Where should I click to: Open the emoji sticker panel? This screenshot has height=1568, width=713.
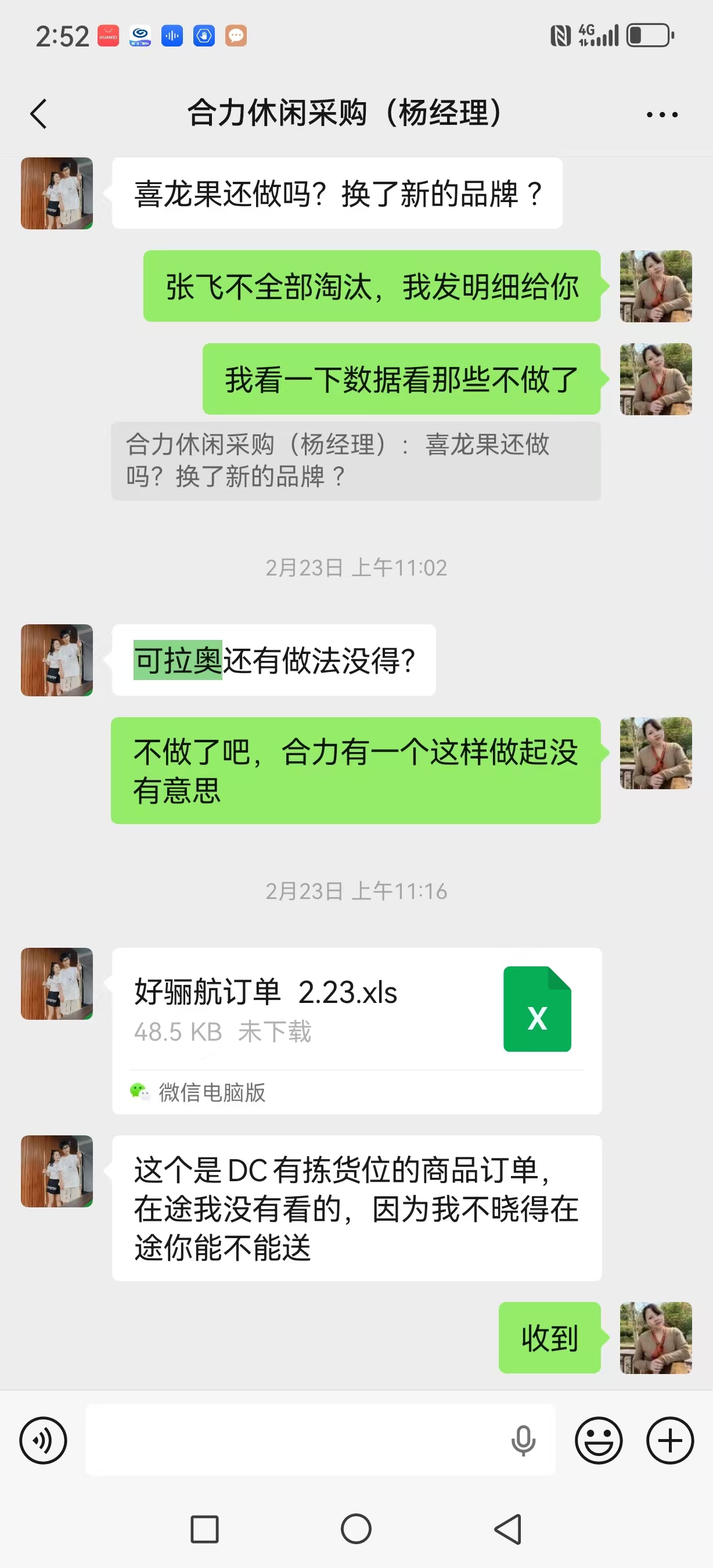(599, 1440)
